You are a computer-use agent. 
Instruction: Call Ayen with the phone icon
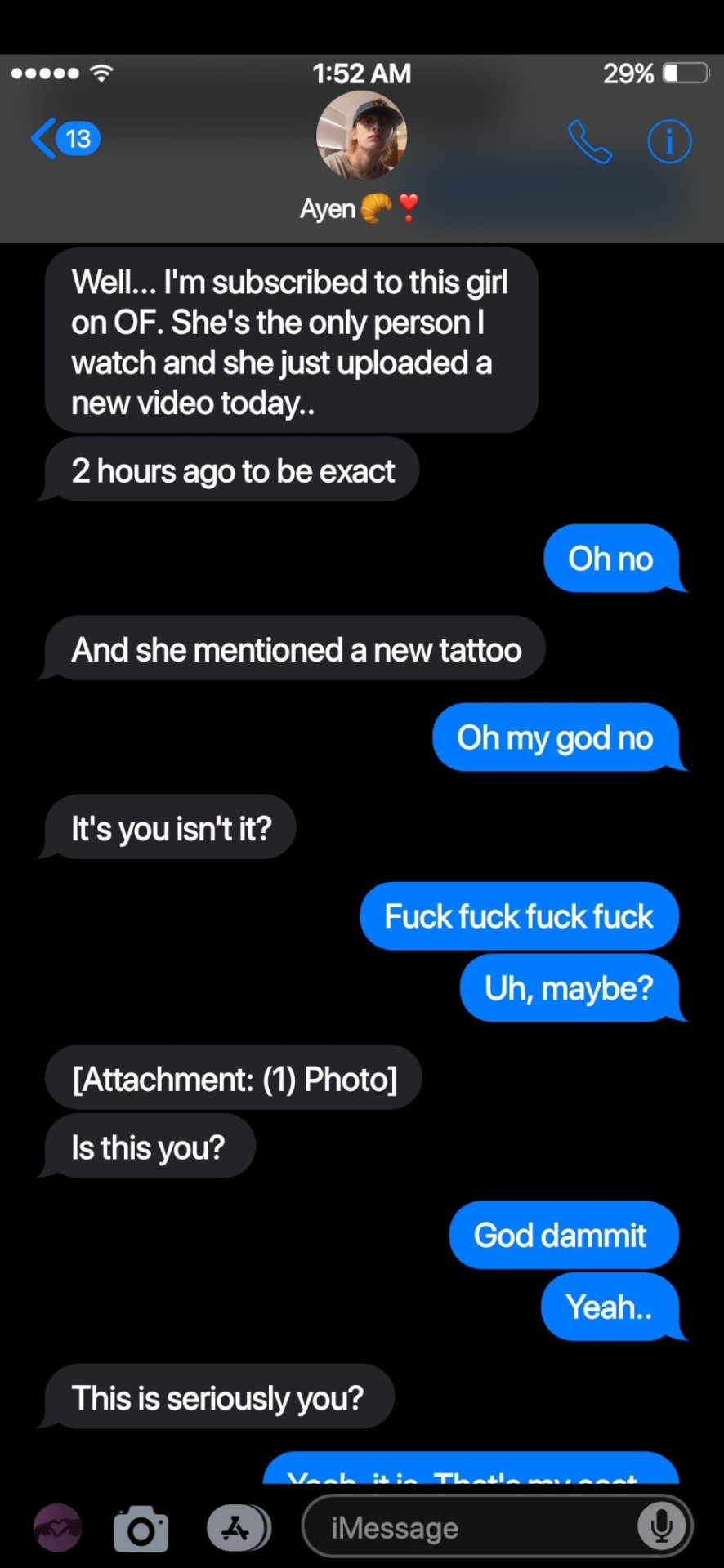click(x=589, y=142)
